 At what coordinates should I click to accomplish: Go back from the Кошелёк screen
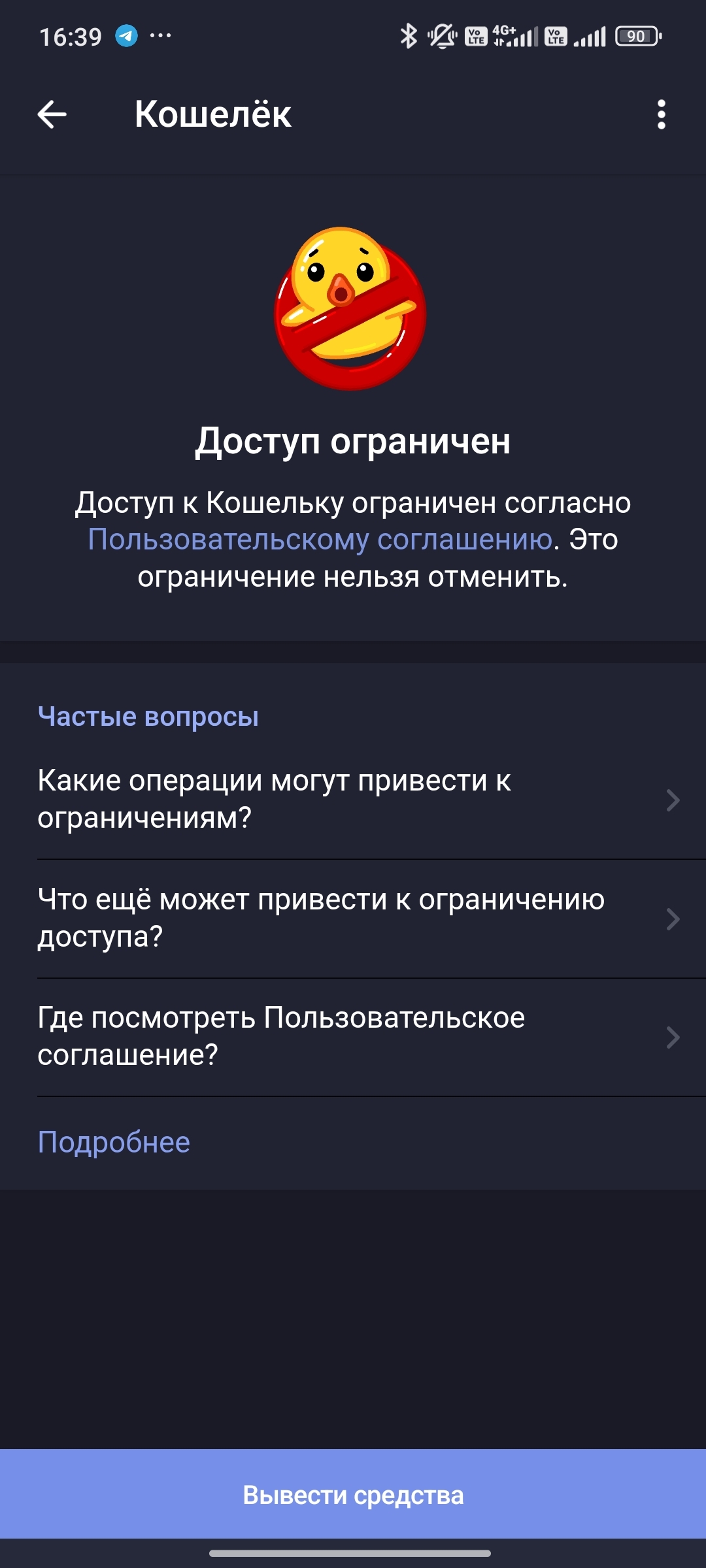[x=52, y=115]
